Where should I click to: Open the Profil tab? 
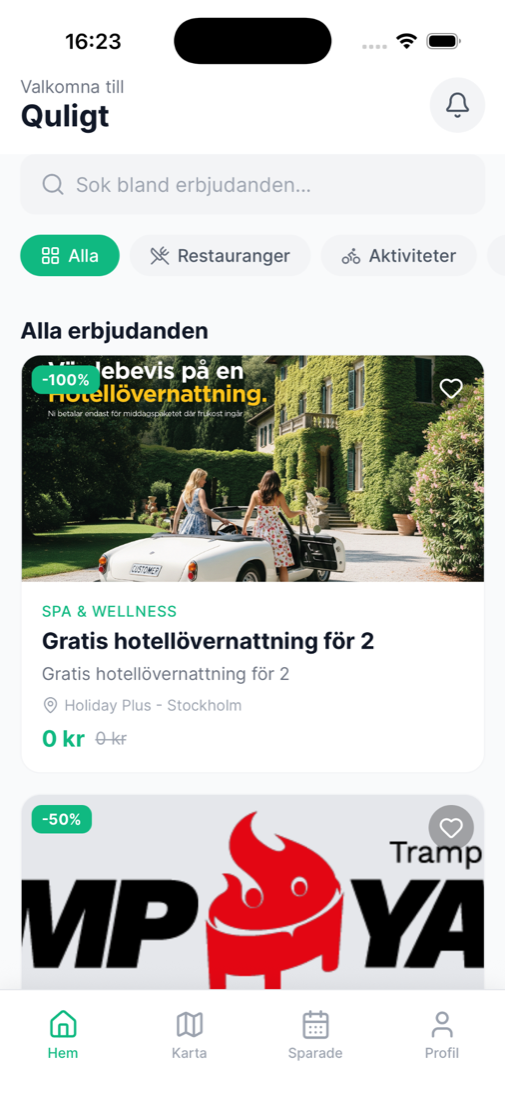pos(442,1035)
